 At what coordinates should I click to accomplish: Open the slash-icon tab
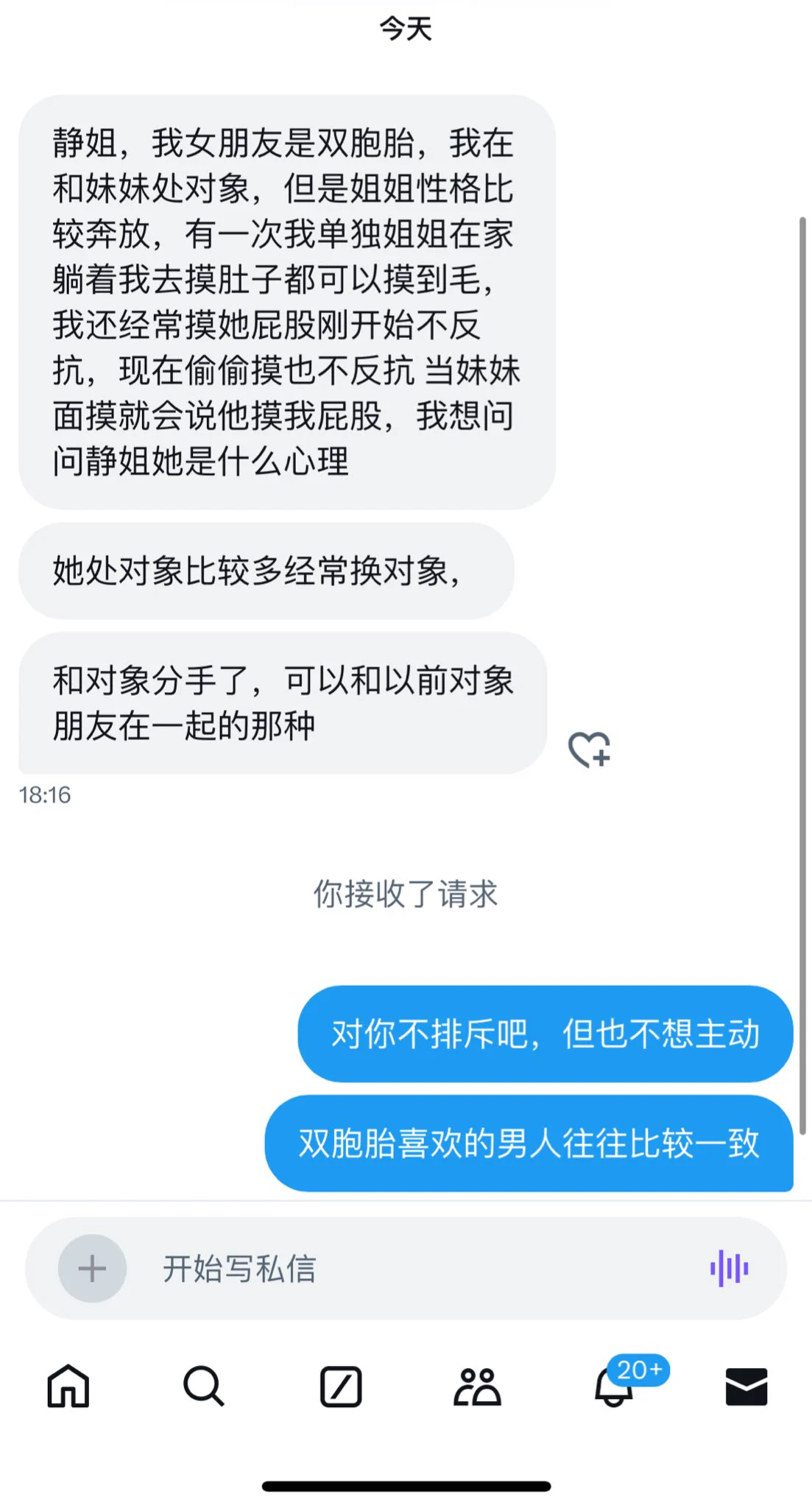pos(340,1387)
